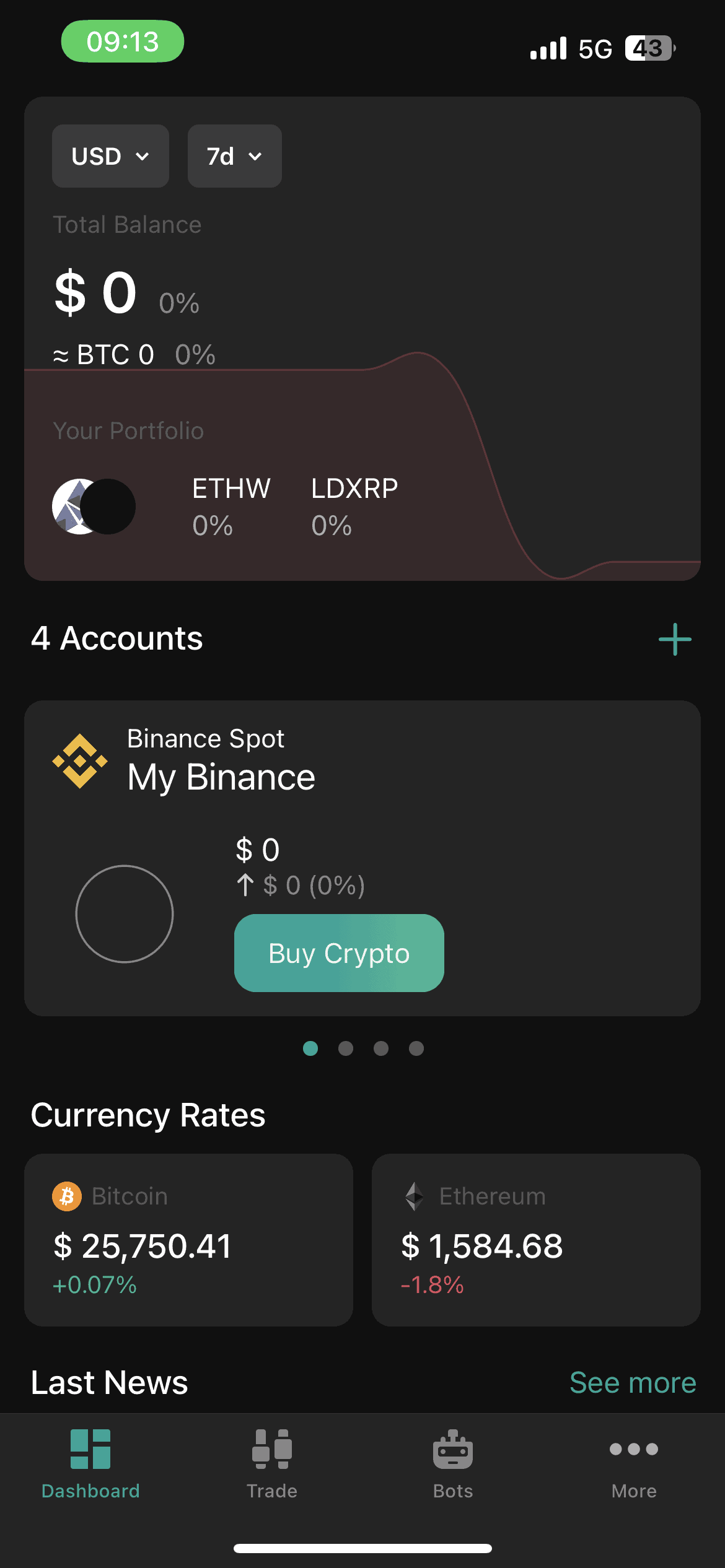
Task: Open the Bitcoin currency rate card
Action: 188,1239
